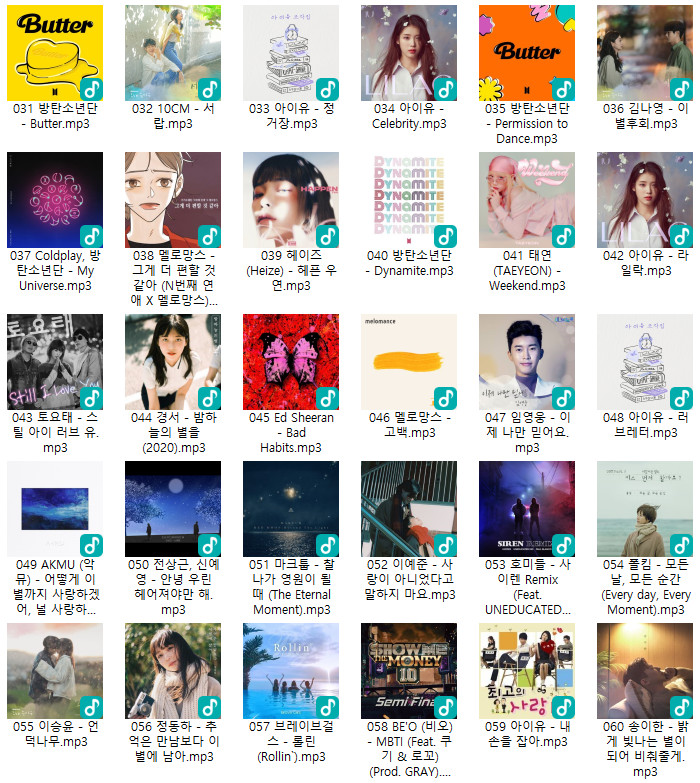Select 053 호미들 - 사이렌 Remix file
700x783 pixels.
click(x=527, y=509)
